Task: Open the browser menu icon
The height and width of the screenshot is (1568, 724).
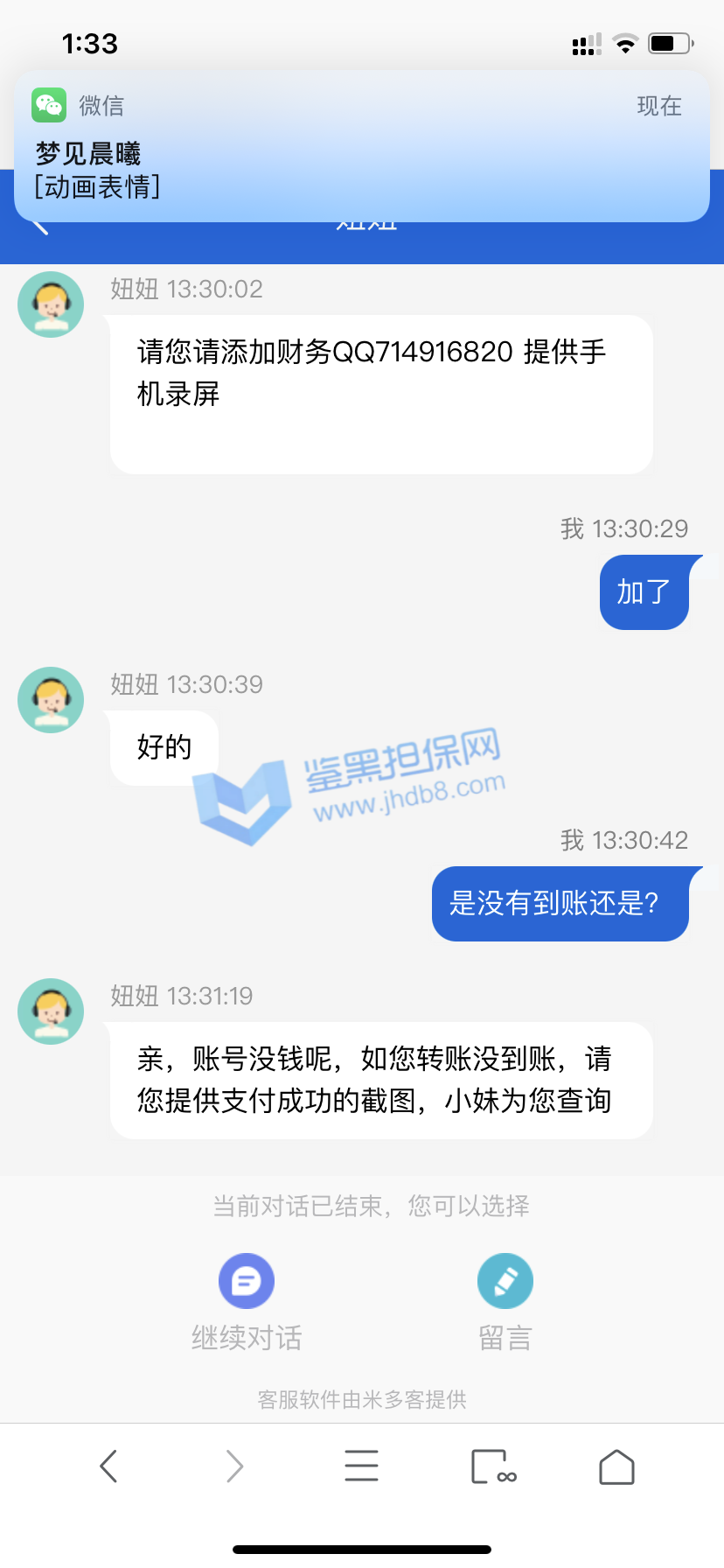Action: (361, 1466)
